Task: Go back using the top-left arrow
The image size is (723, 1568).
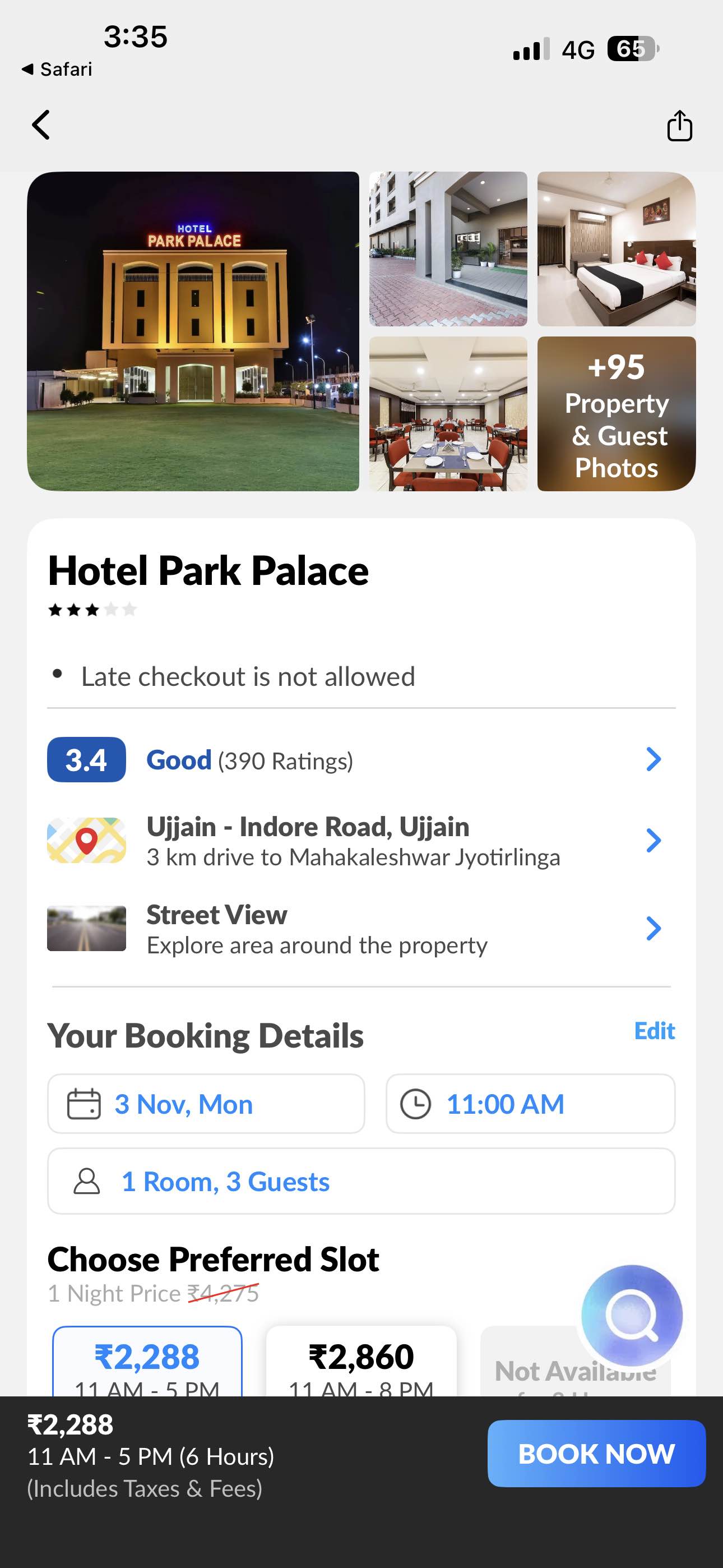Action: click(x=41, y=126)
